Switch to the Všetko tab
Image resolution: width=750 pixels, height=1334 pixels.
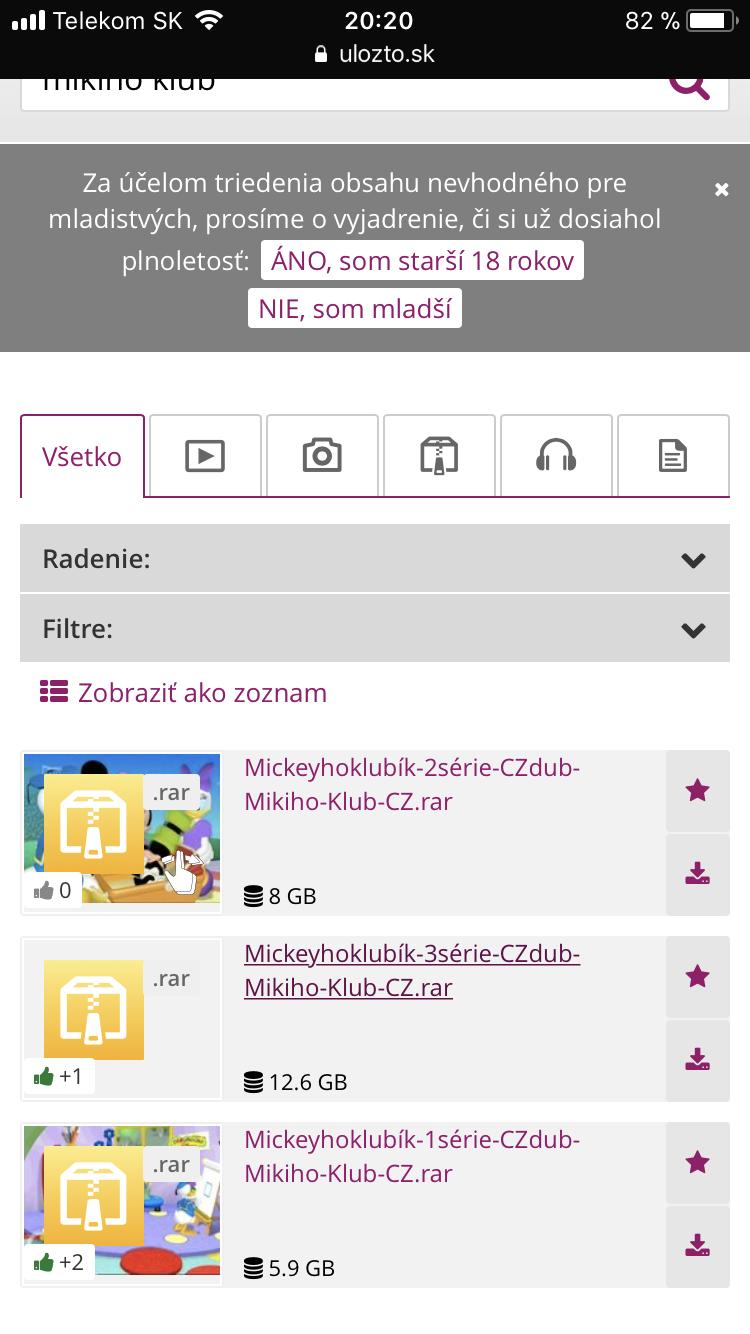82,457
